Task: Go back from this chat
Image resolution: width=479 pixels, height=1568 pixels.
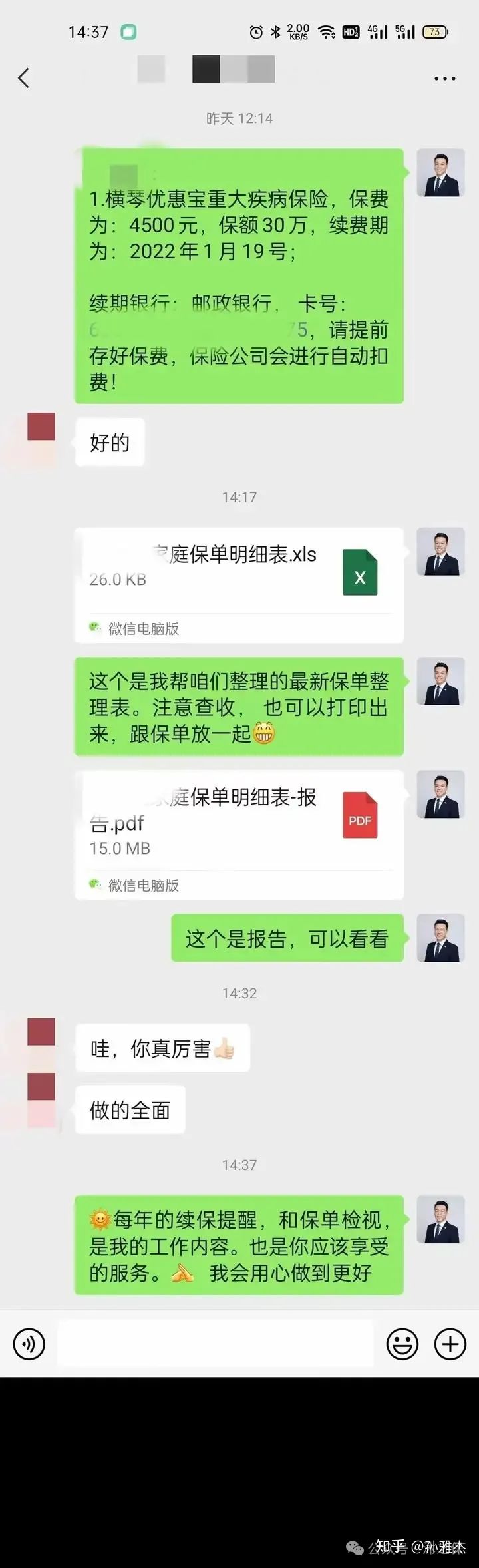Action: [24, 78]
